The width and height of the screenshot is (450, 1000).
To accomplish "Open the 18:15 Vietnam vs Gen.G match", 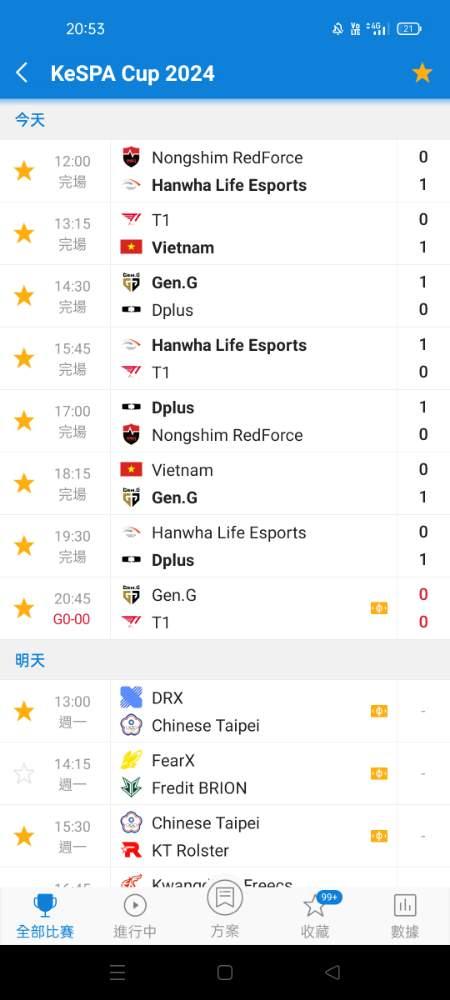I will pyautogui.click(x=225, y=483).
